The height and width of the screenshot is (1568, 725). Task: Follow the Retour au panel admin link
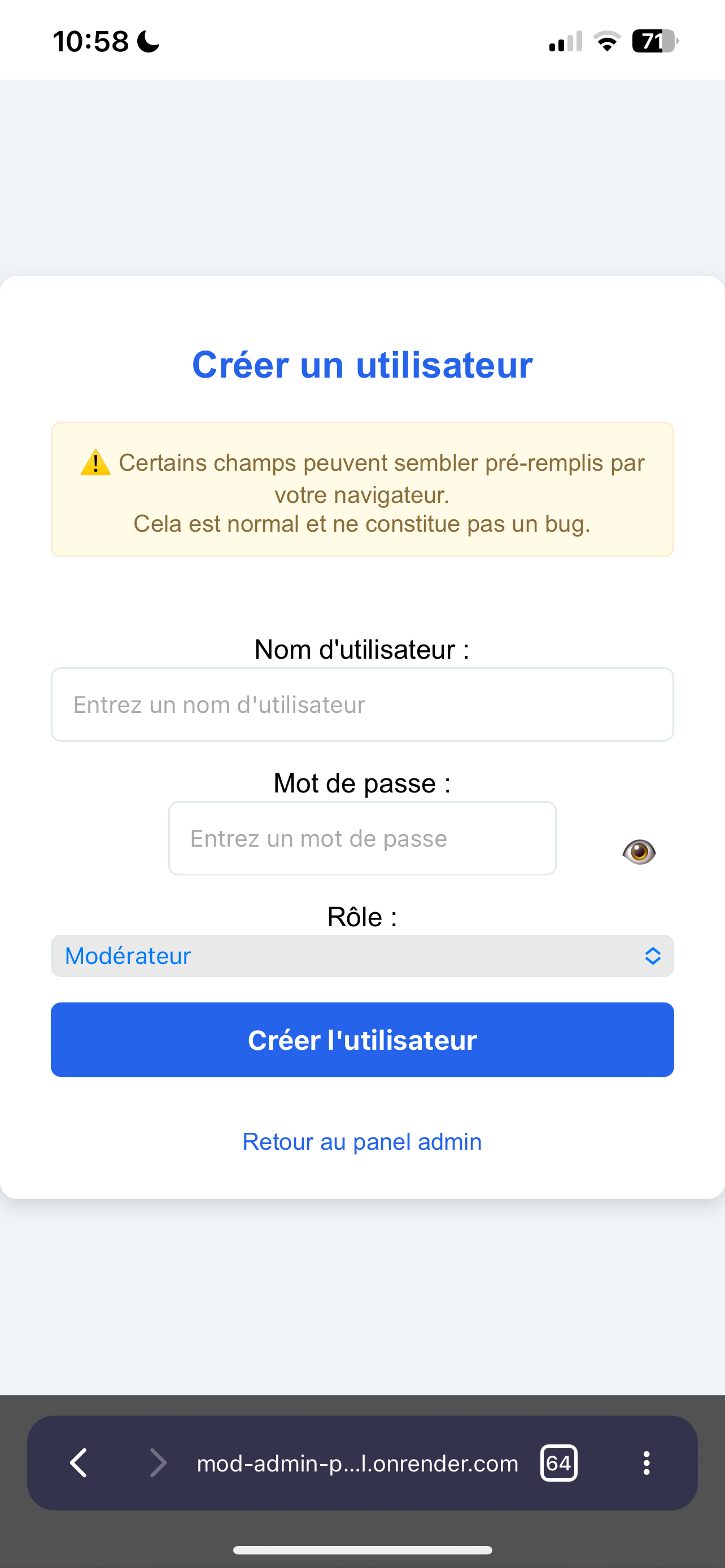tap(362, 1141)
